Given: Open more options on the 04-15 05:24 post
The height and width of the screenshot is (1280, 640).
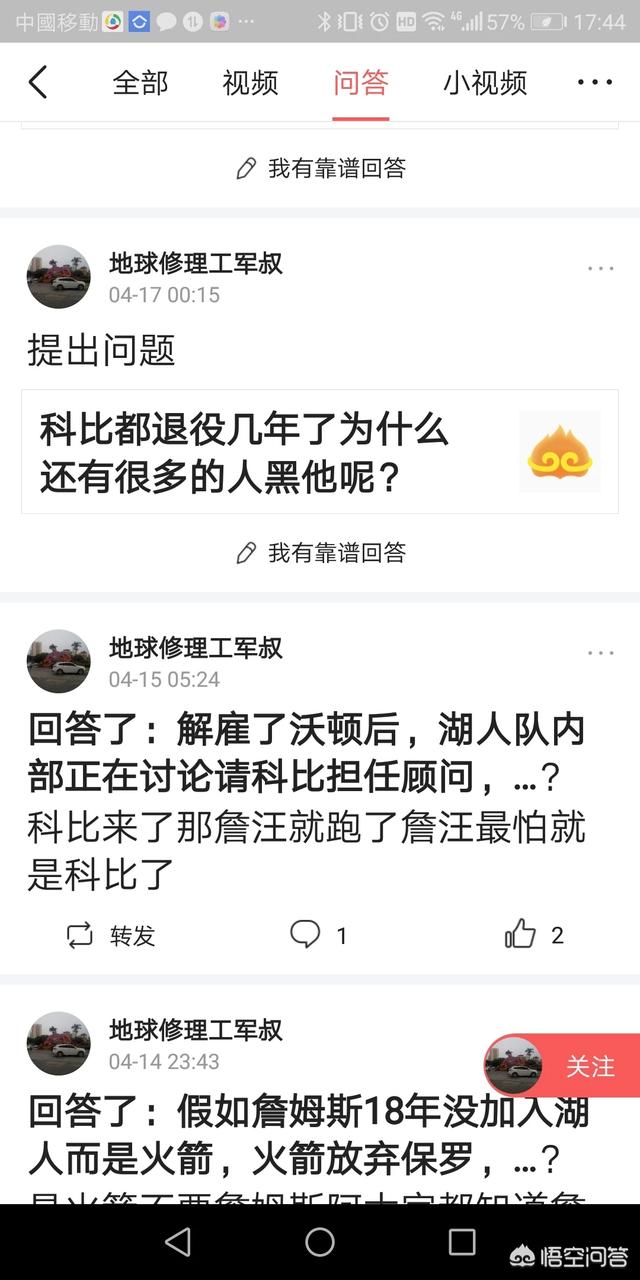Looking at the screenshot, I should click(x=600, y=653).
